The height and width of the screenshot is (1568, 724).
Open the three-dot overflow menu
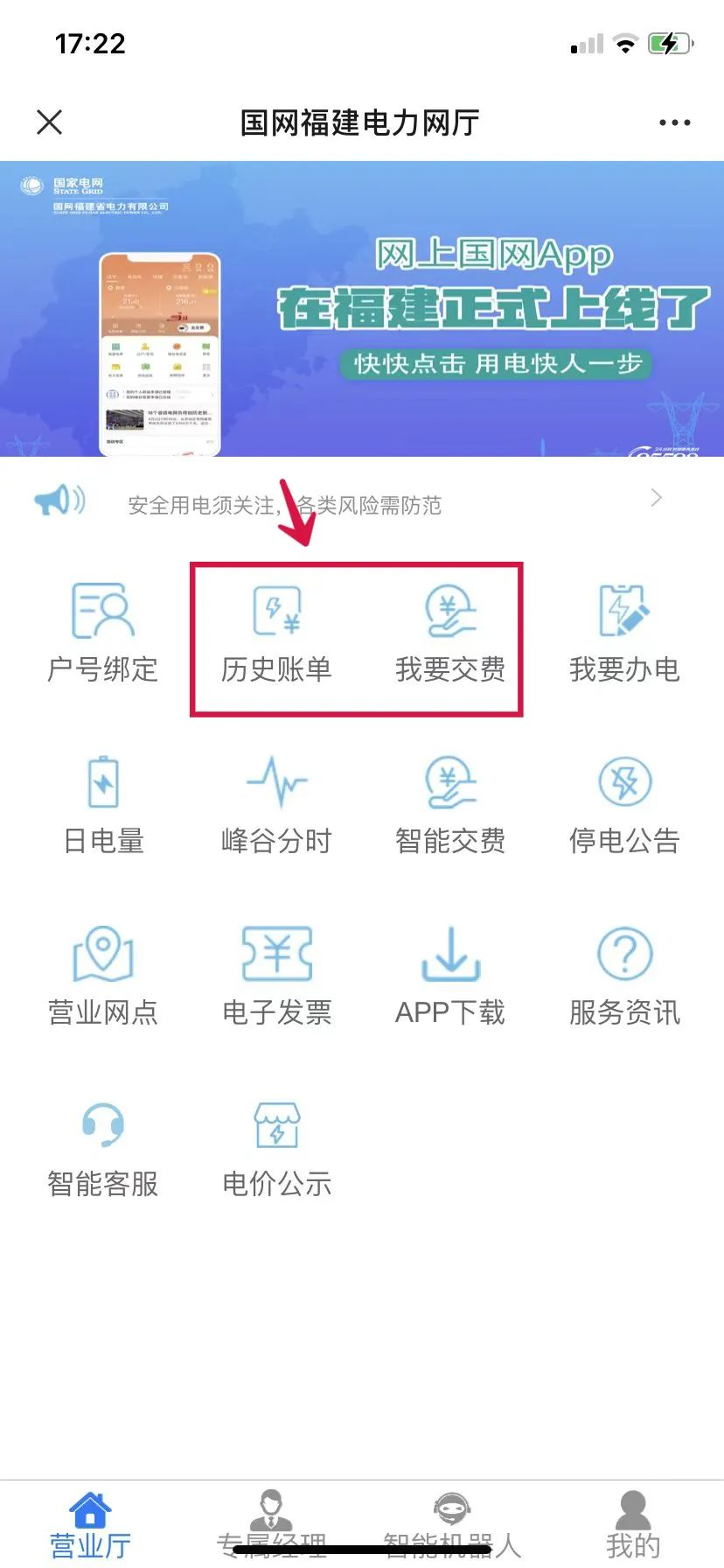tap(674, 123)
